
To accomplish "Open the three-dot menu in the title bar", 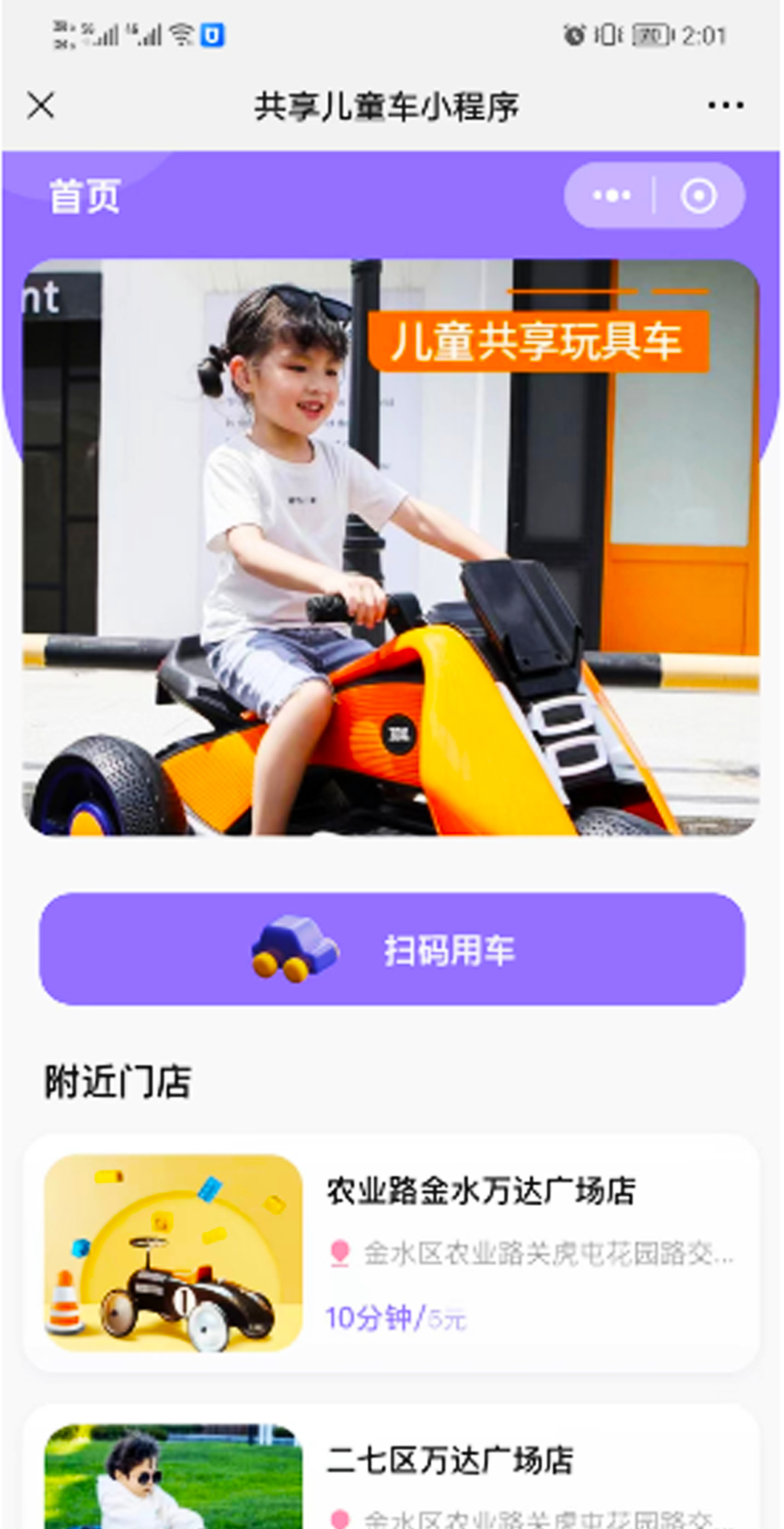I will 725,106.
